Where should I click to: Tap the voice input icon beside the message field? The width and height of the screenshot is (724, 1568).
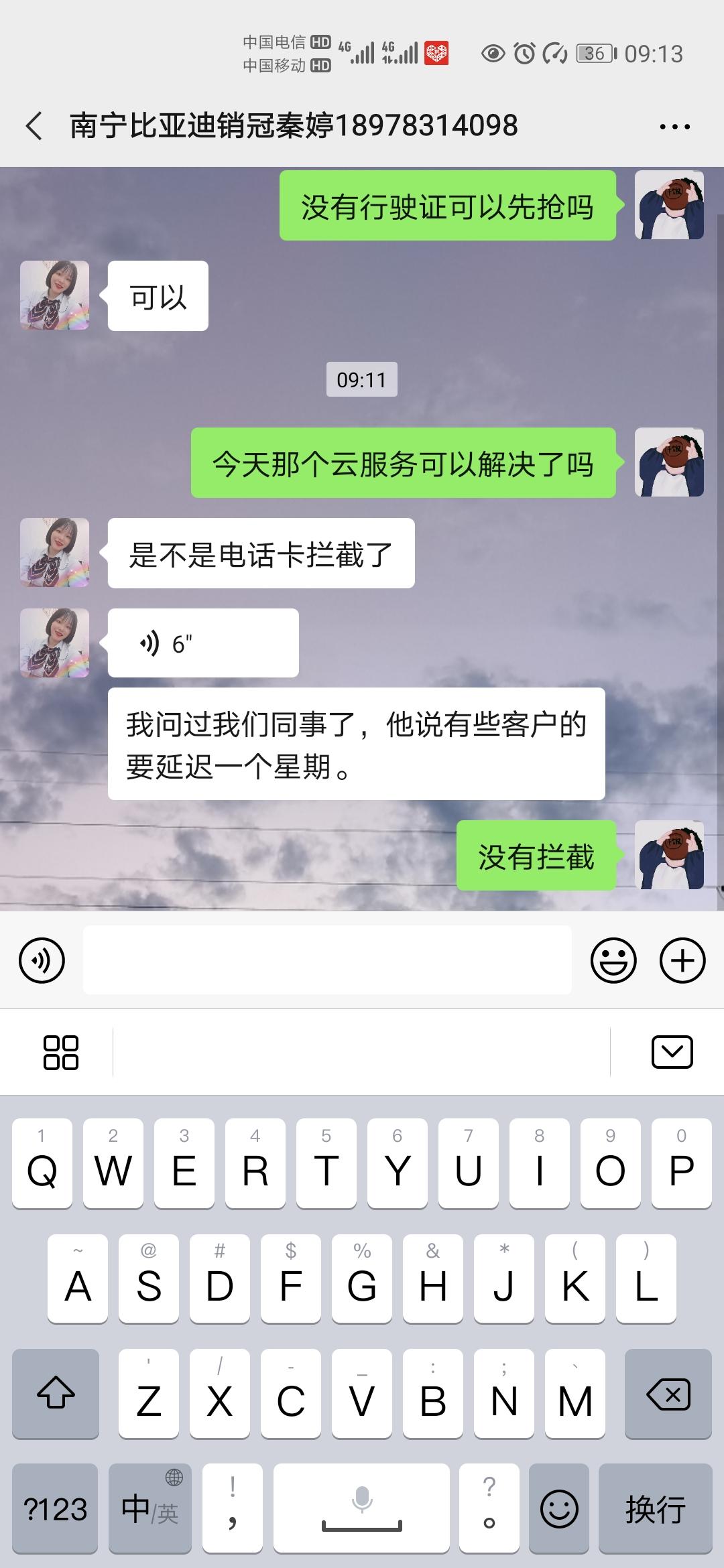(x=42, y=960)
